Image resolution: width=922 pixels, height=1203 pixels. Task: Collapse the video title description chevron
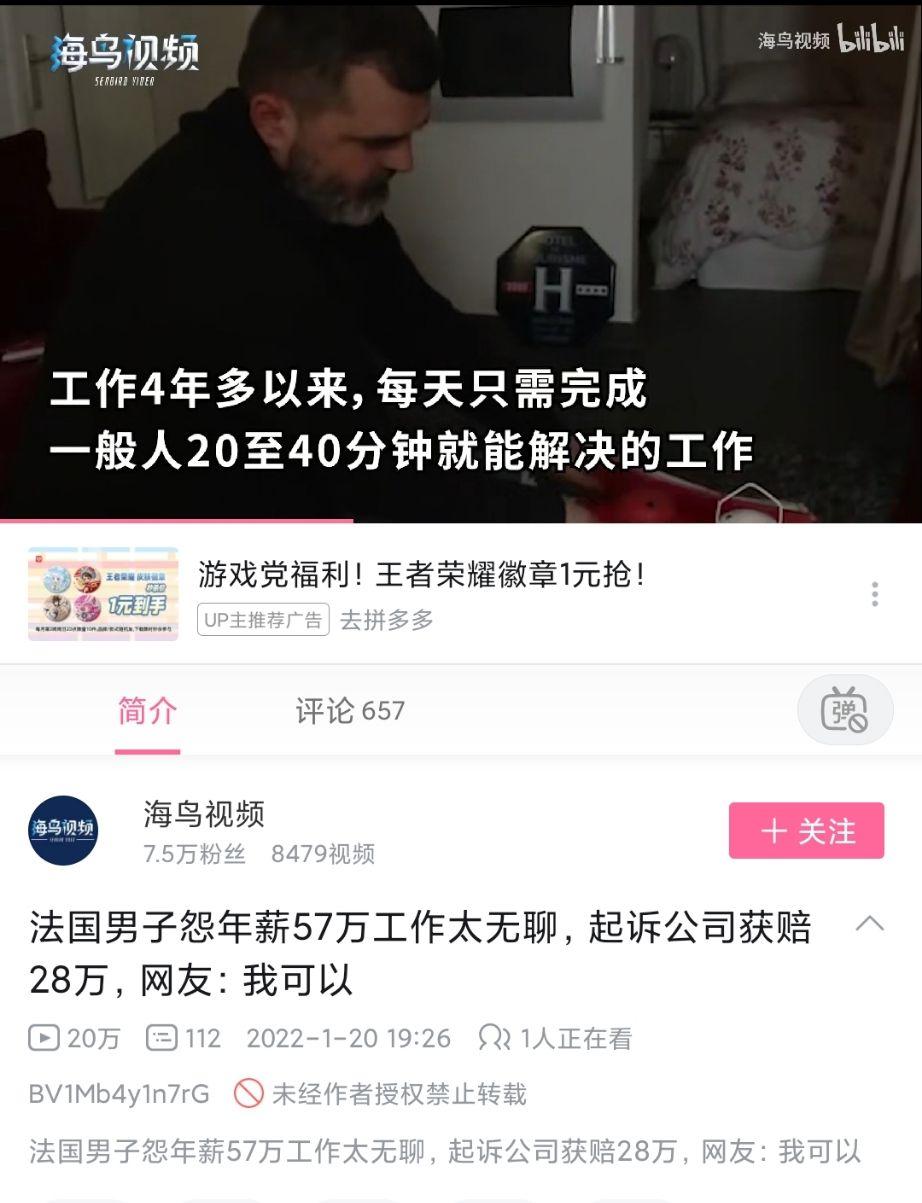(x=869, y=923)
